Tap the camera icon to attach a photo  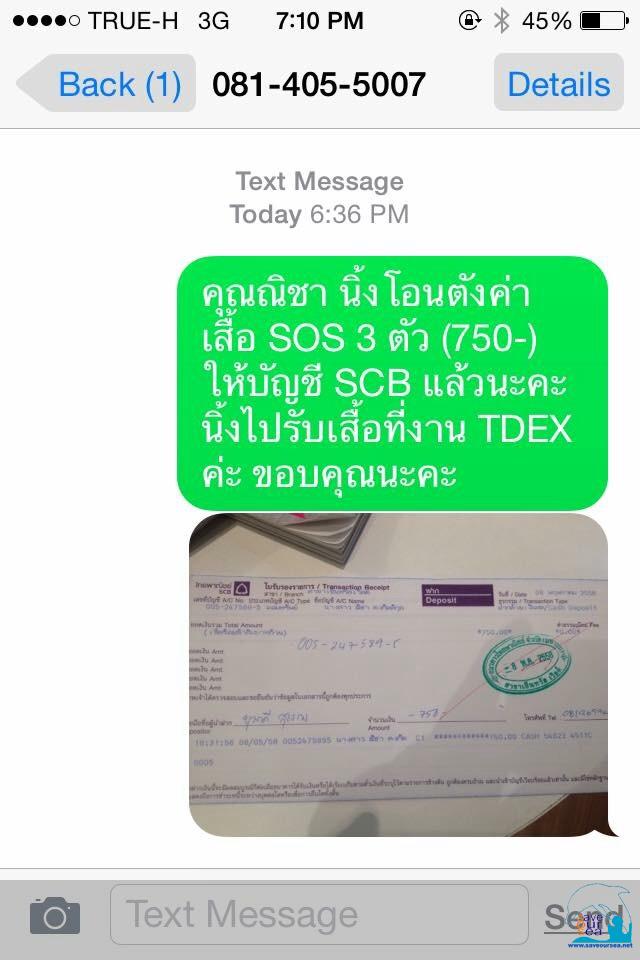[54, 915]
